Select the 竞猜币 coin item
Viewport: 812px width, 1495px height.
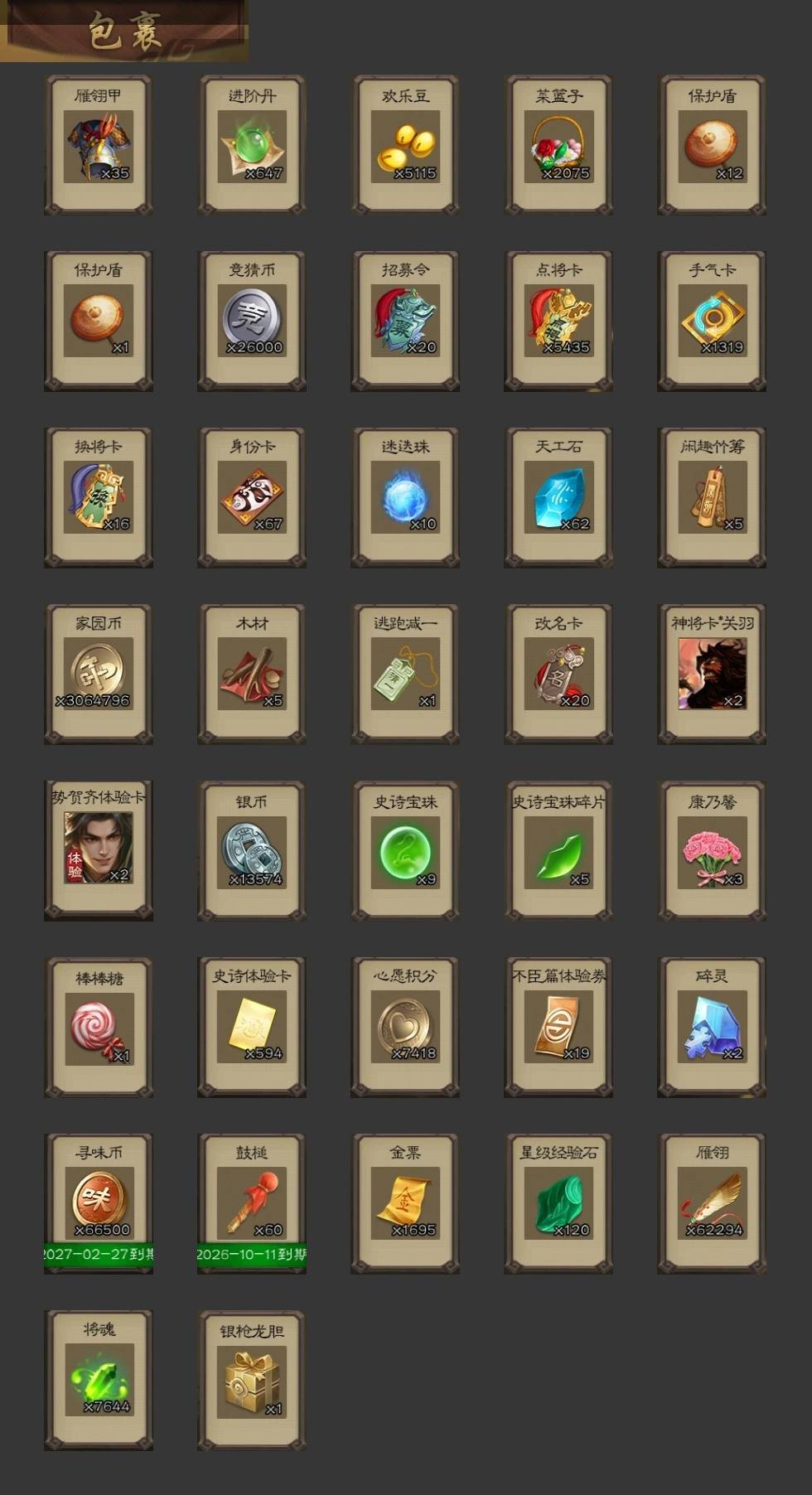point(252,321)
